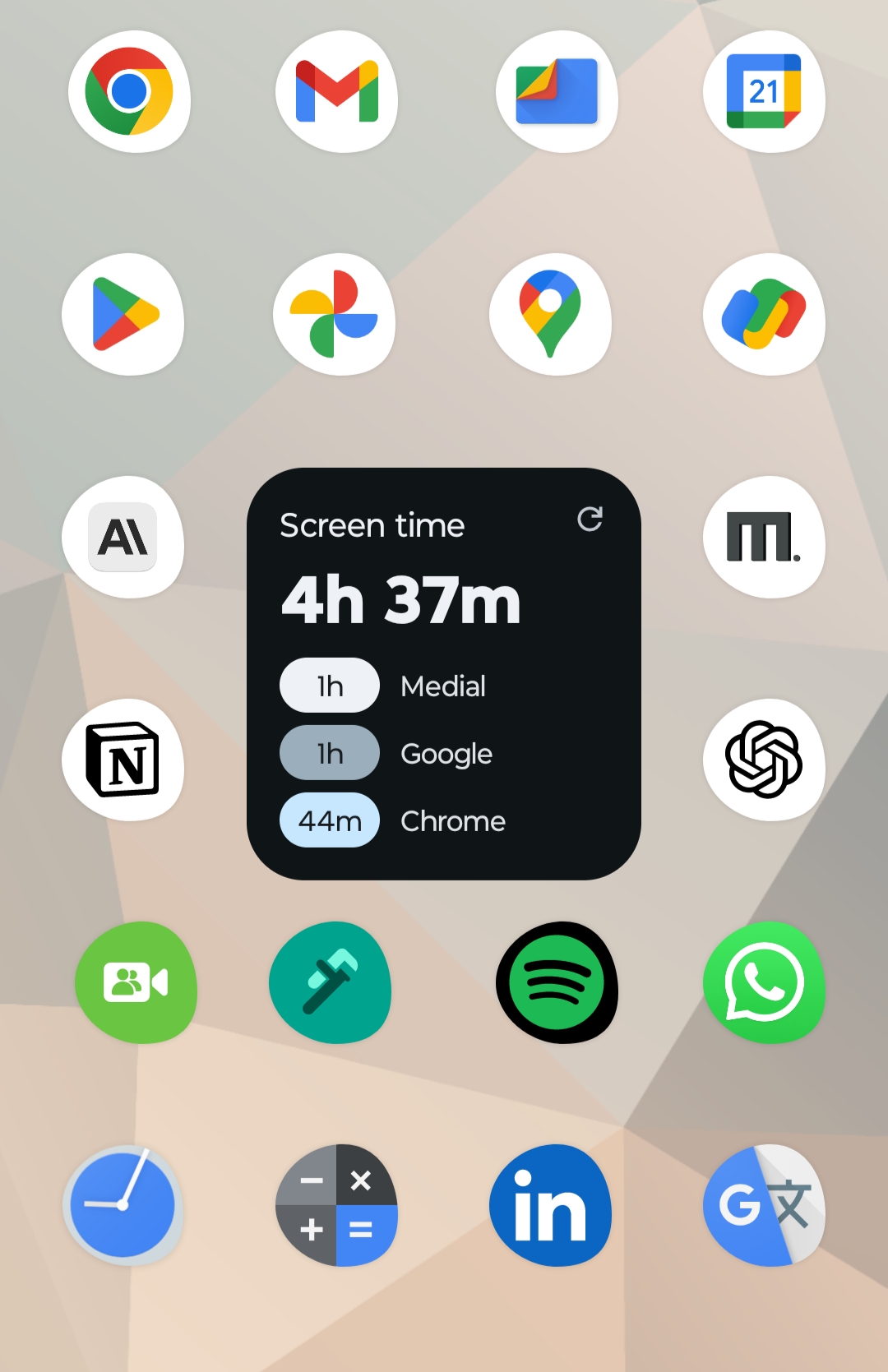Launch the Google Play Store
The width and height of the screenshot is (888, 1372).
pos(123,314)
